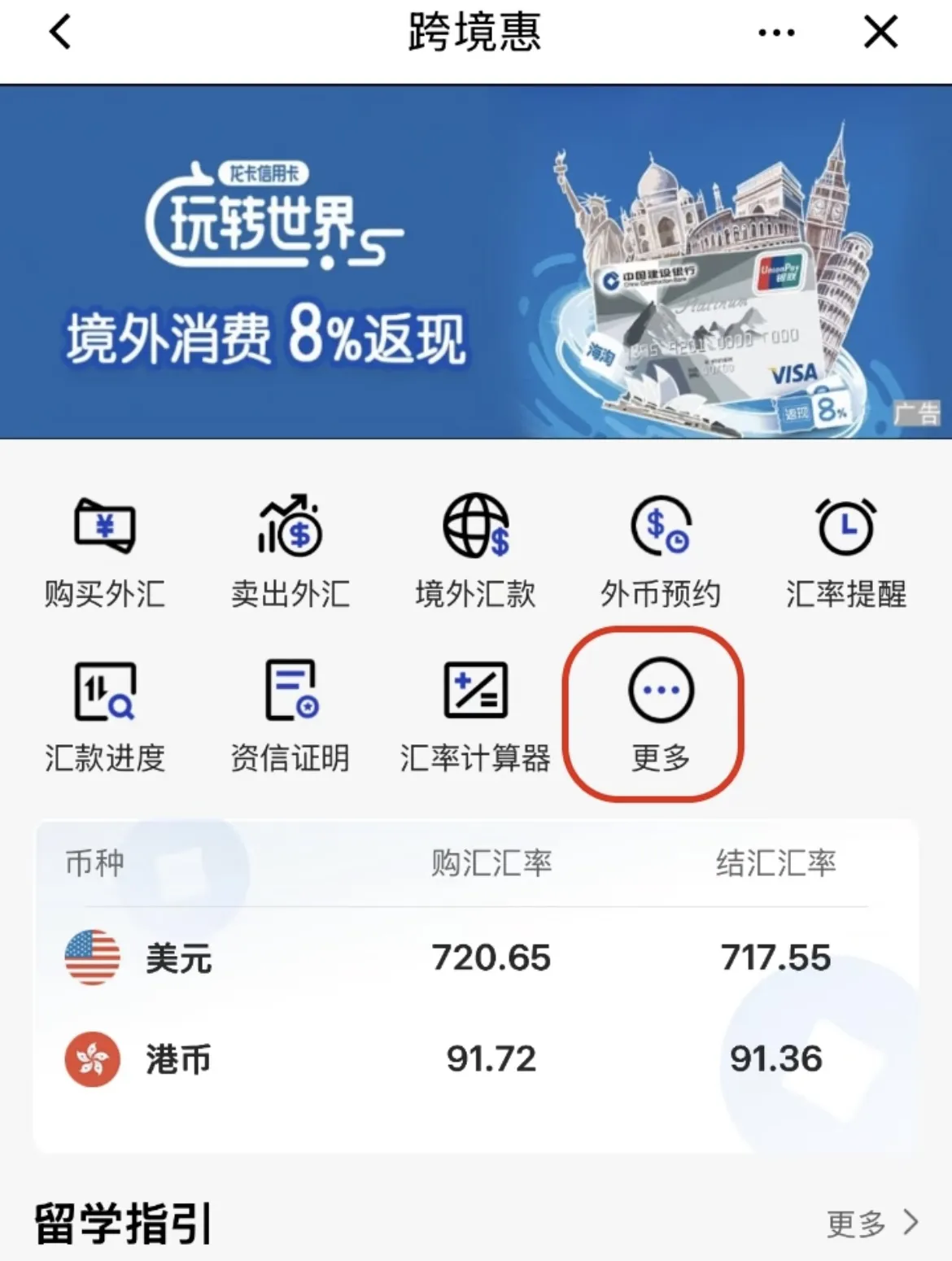Open the 港币 exchange rate row
This screenshot has height=1261, width=952.
pos(476,1058)
